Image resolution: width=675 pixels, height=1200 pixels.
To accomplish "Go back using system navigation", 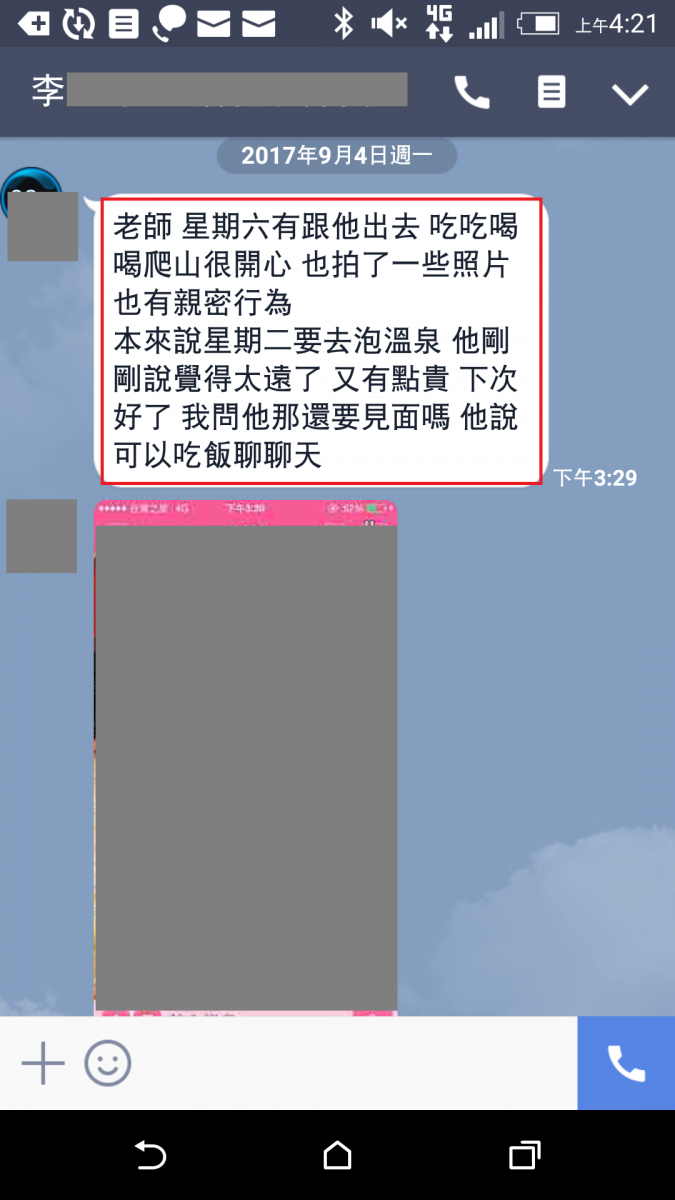I will [x=150, y=1156].
